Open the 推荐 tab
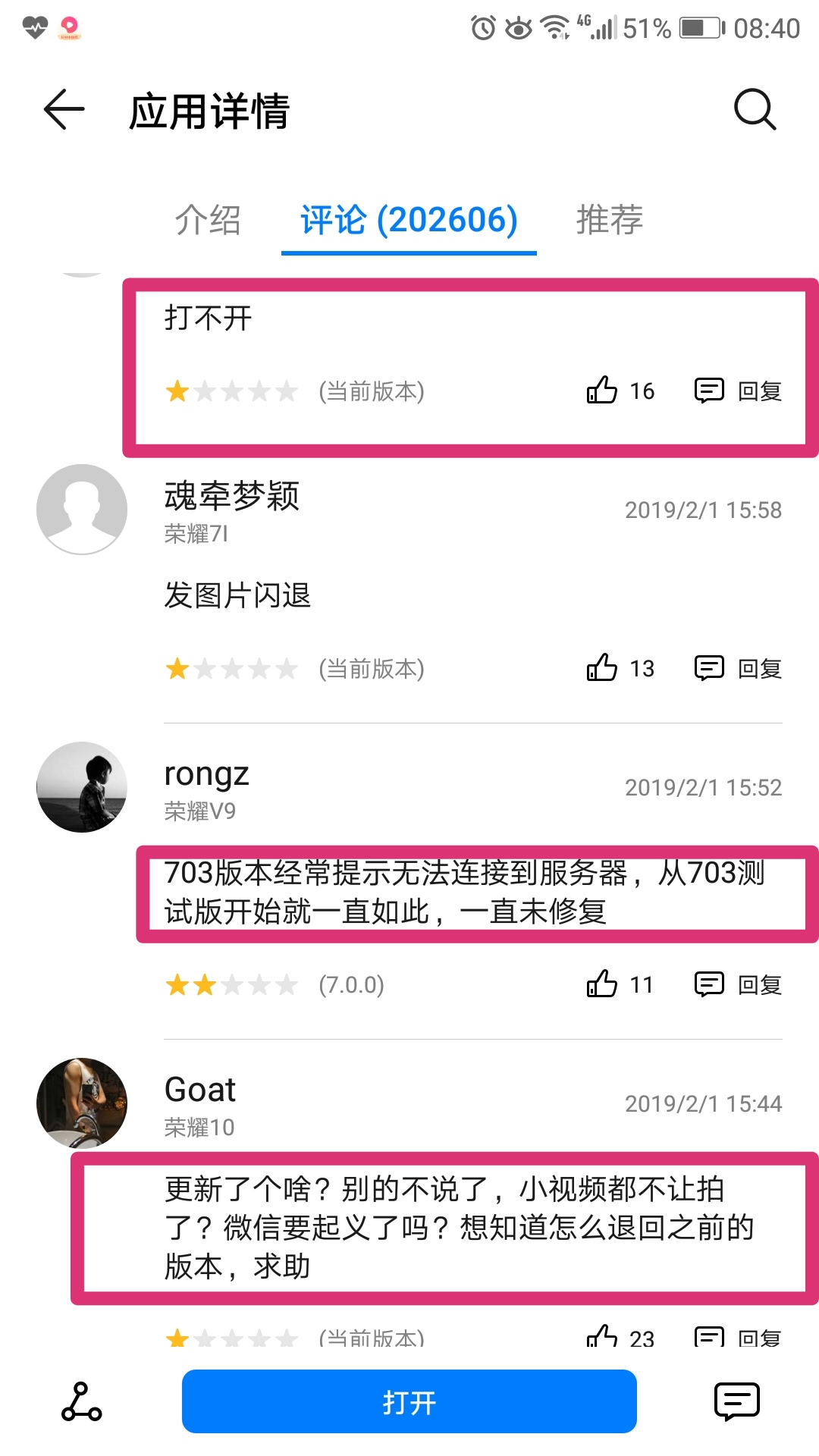This screenshot has width=819, height=1456. coord(610,221)
